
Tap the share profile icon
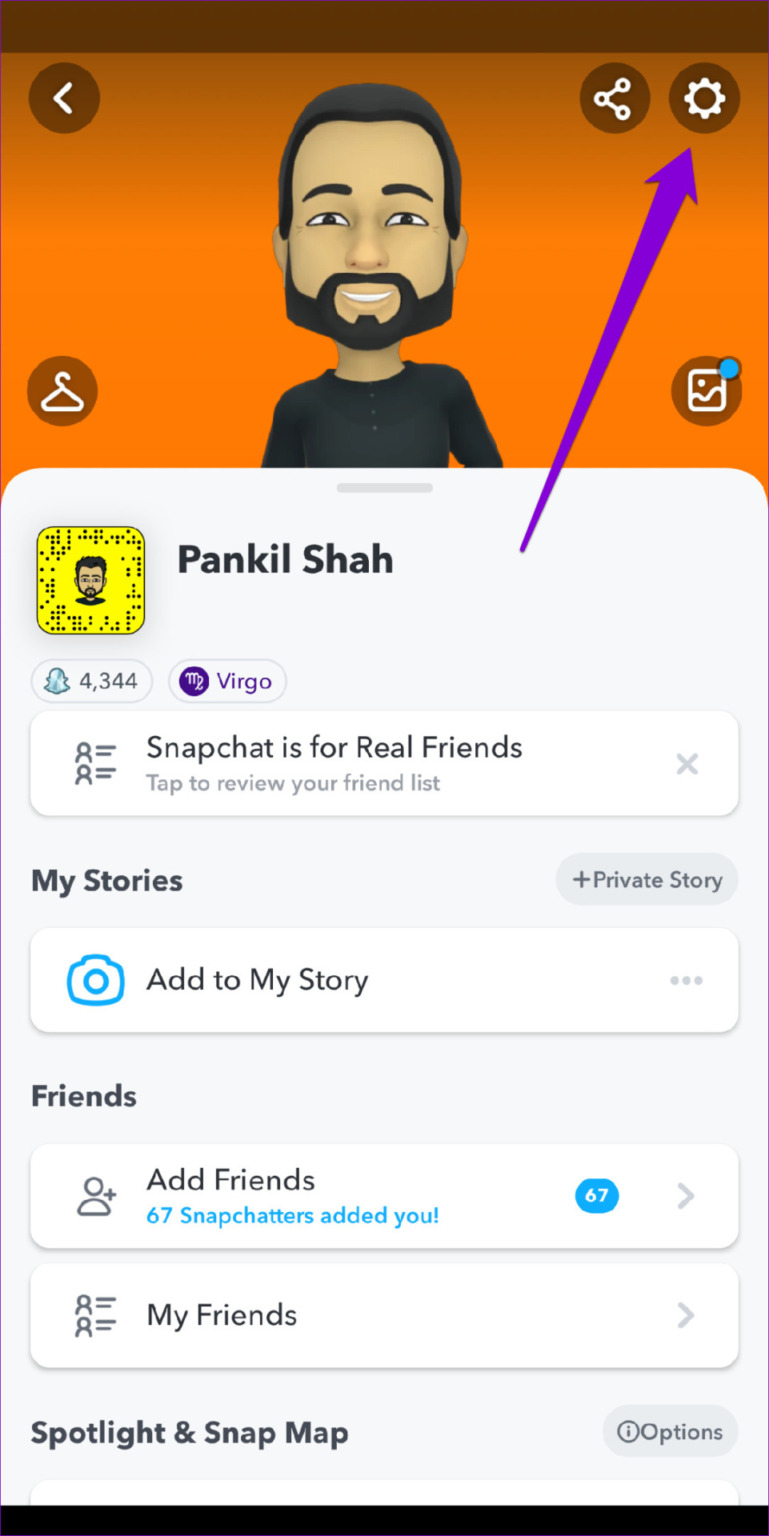coord(615,98)
